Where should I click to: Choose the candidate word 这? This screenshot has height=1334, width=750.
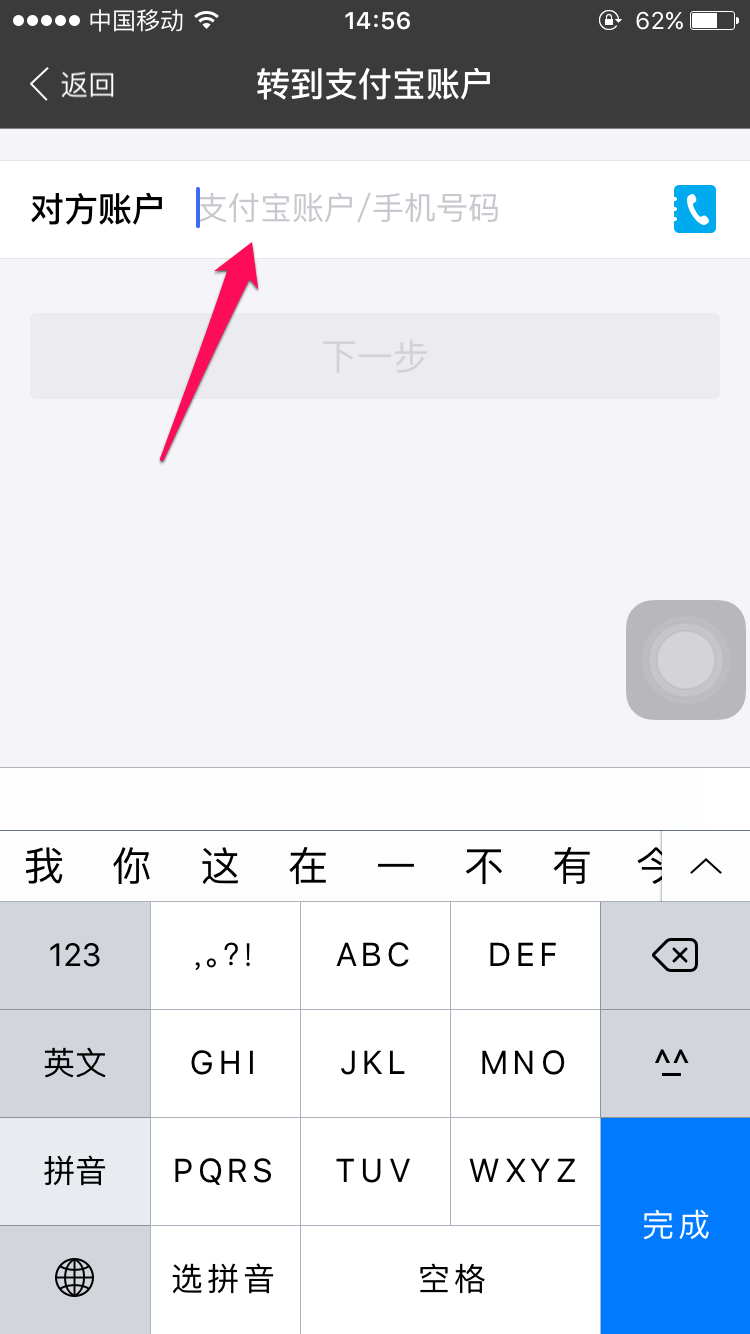(220, 866)
